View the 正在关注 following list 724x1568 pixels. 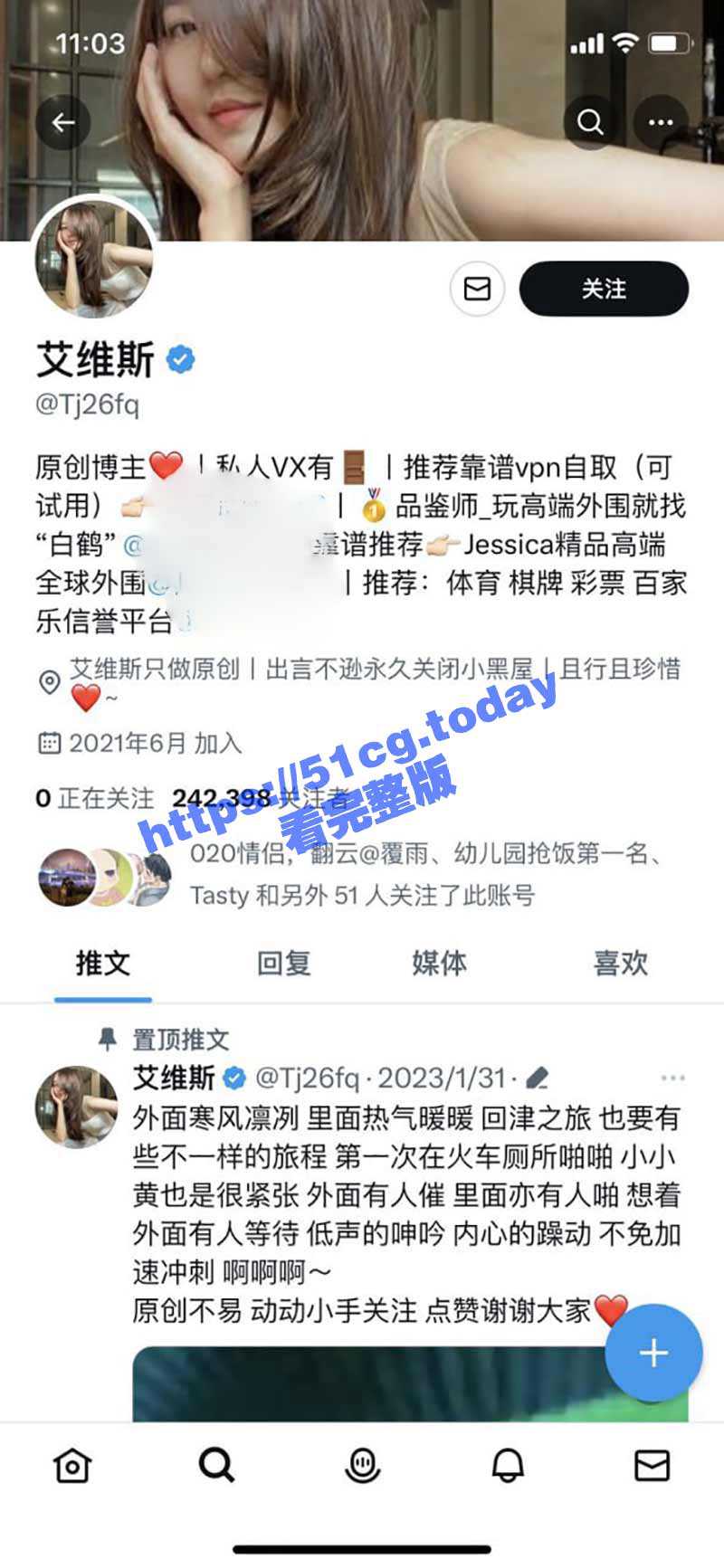95,799
